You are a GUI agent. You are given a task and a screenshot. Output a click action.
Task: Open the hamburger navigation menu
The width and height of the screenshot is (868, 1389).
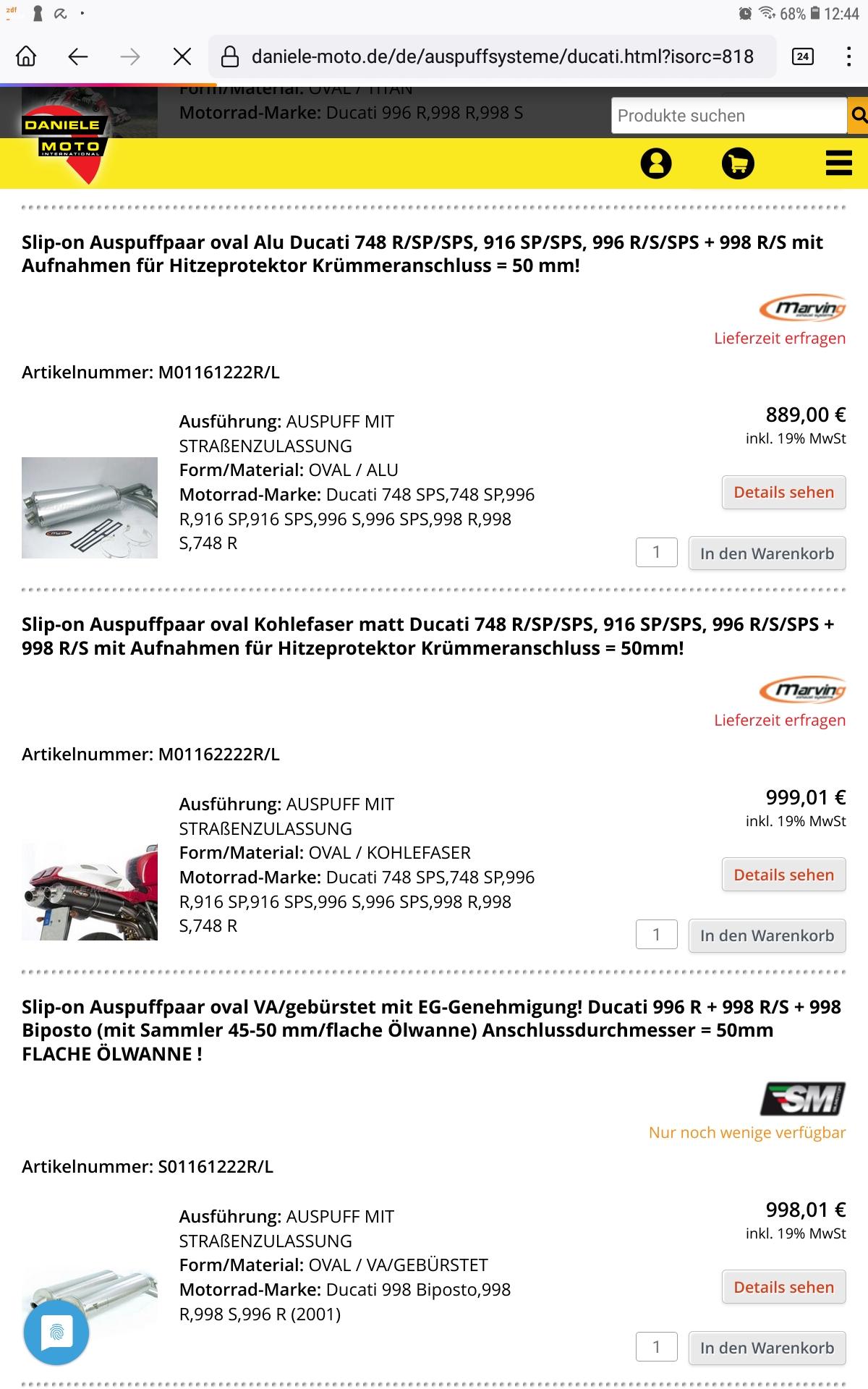point(838,163)
